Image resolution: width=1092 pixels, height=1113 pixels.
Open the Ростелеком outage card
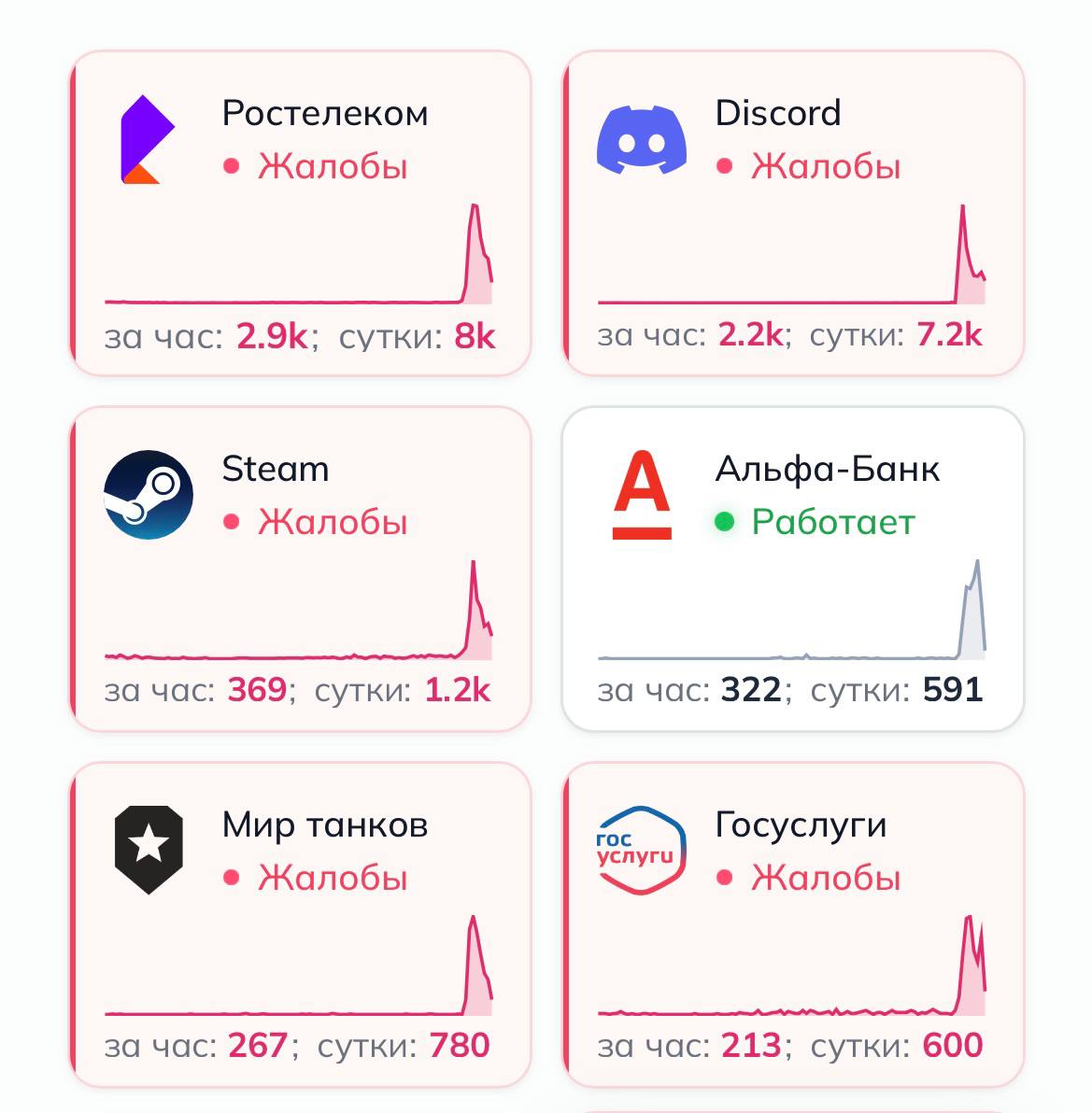point(301,213)
